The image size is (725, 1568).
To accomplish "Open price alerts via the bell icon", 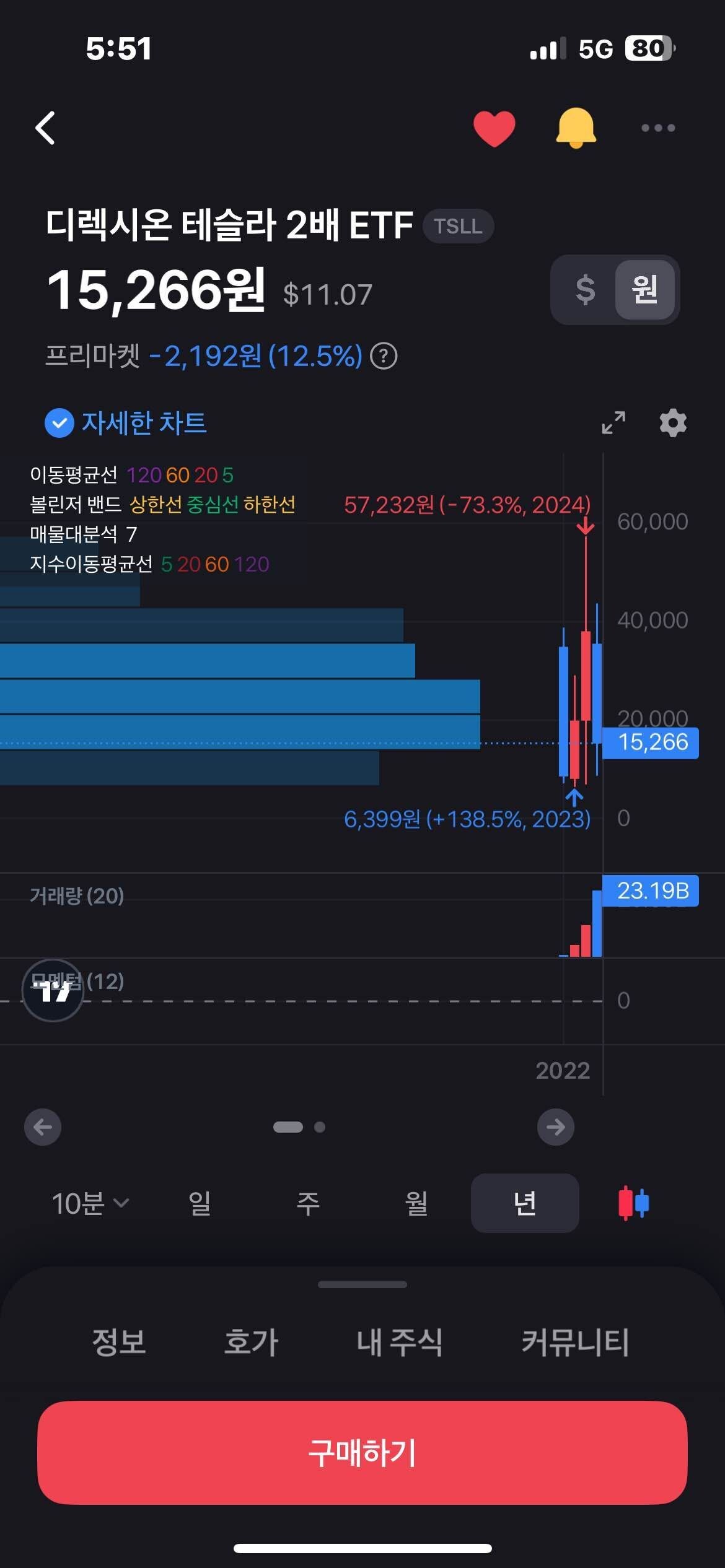I will (x=576, y=127).
